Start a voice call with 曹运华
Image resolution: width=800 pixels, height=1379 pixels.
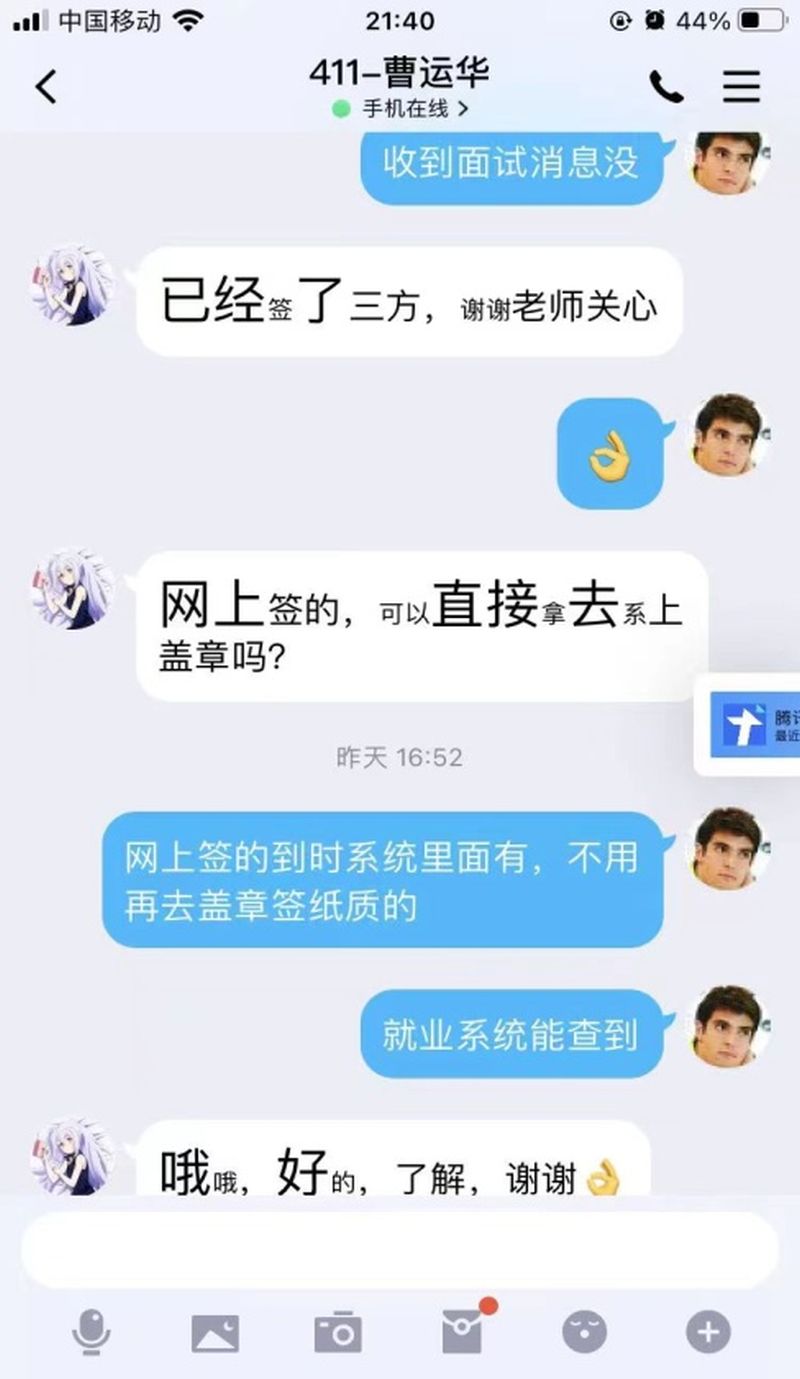pos(666,87)
